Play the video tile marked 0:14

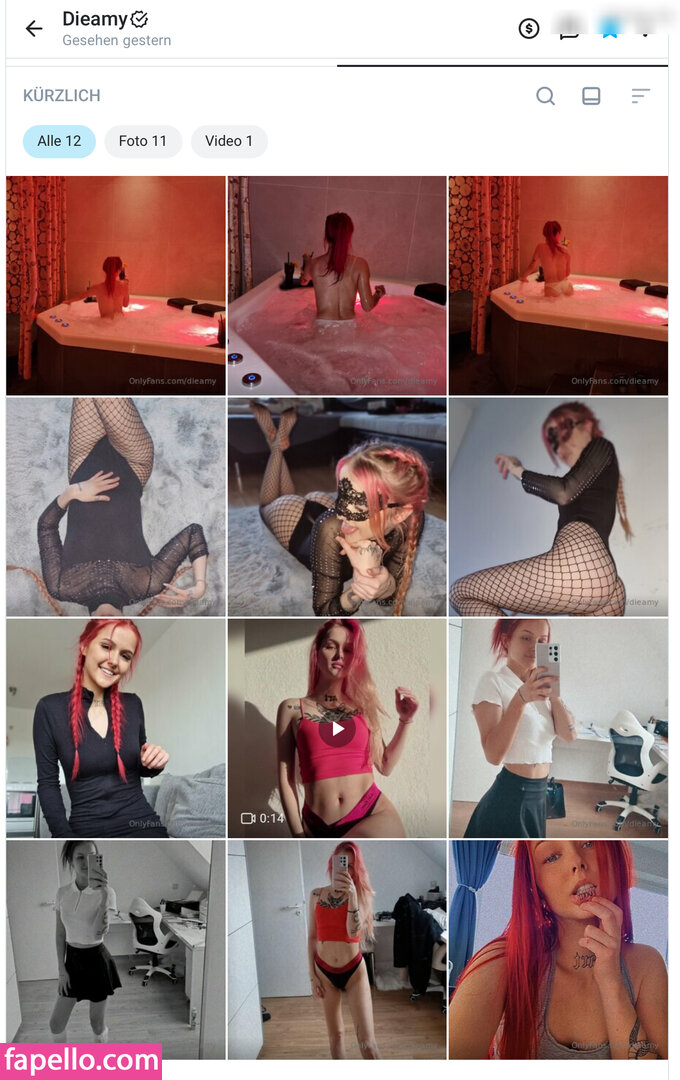(337, 728)
